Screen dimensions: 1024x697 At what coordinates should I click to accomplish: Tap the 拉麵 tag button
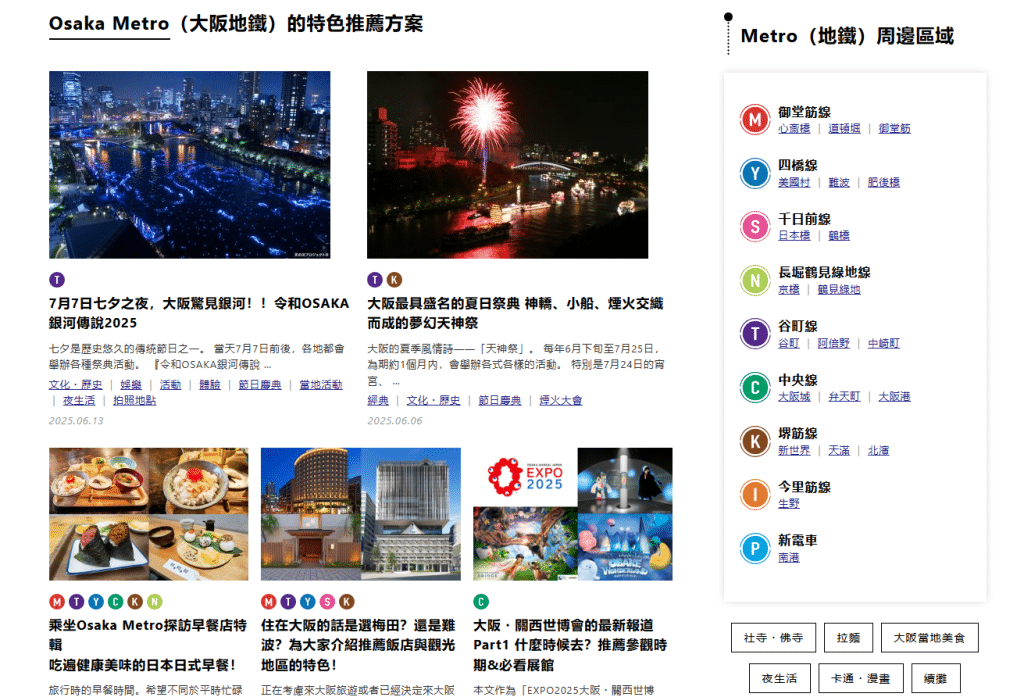(848, 638)
